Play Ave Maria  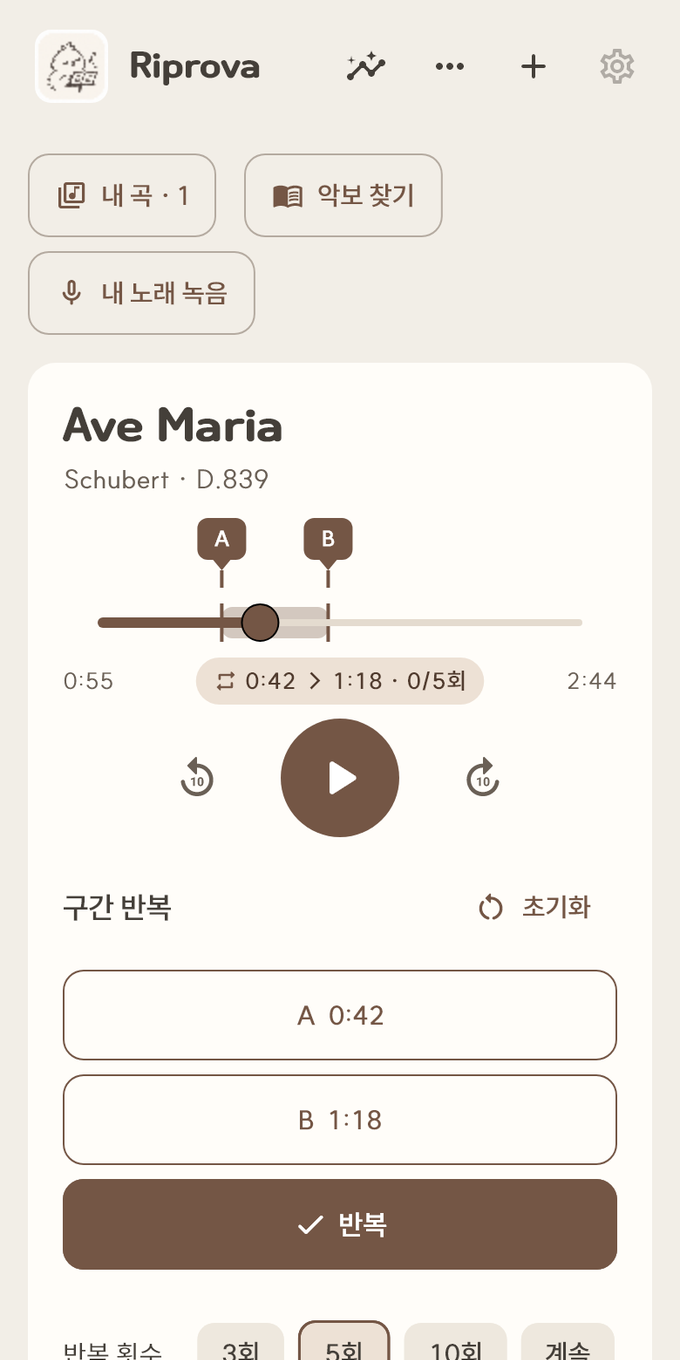pyautogui.click(x=340, y=778)
